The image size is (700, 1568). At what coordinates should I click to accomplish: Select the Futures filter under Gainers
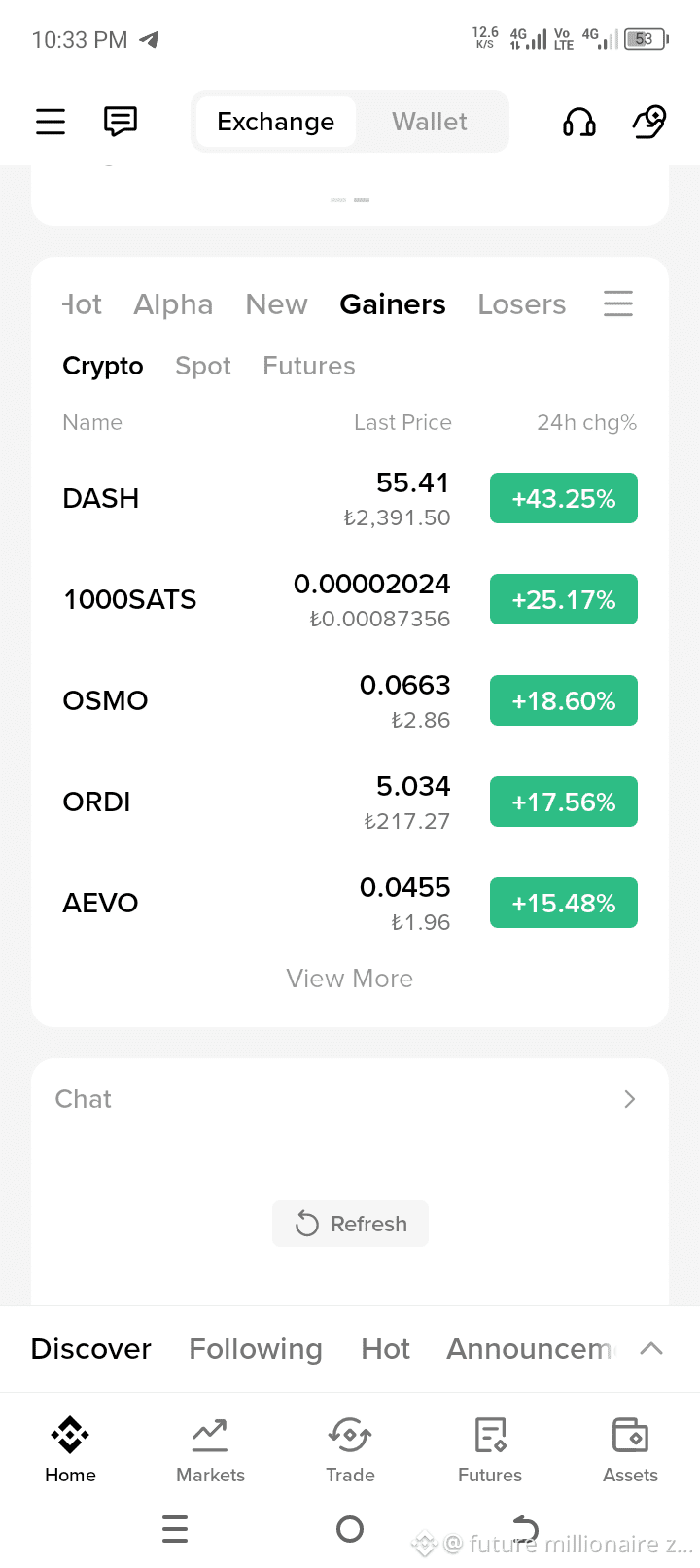tap(308, 366)
